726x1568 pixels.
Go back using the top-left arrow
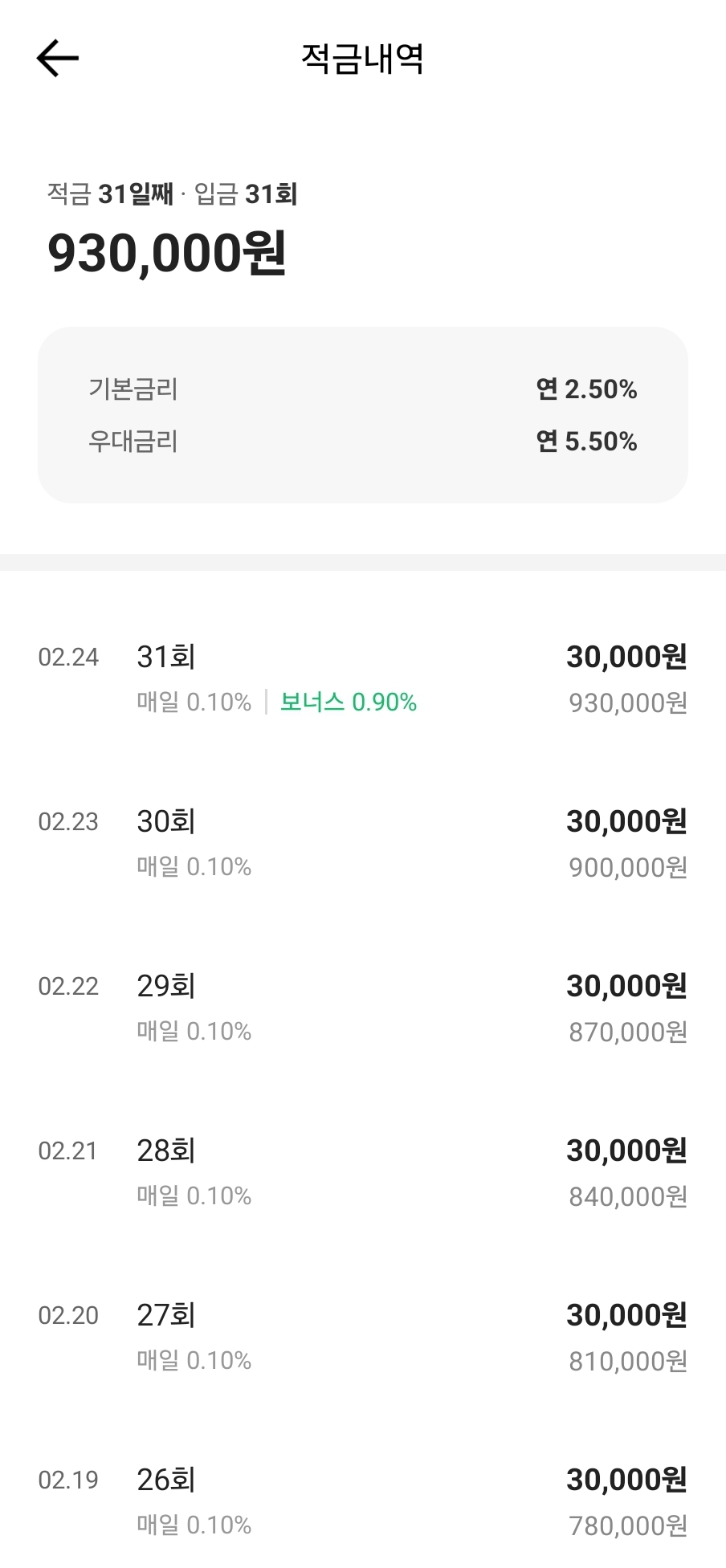(x=58, y=58)
